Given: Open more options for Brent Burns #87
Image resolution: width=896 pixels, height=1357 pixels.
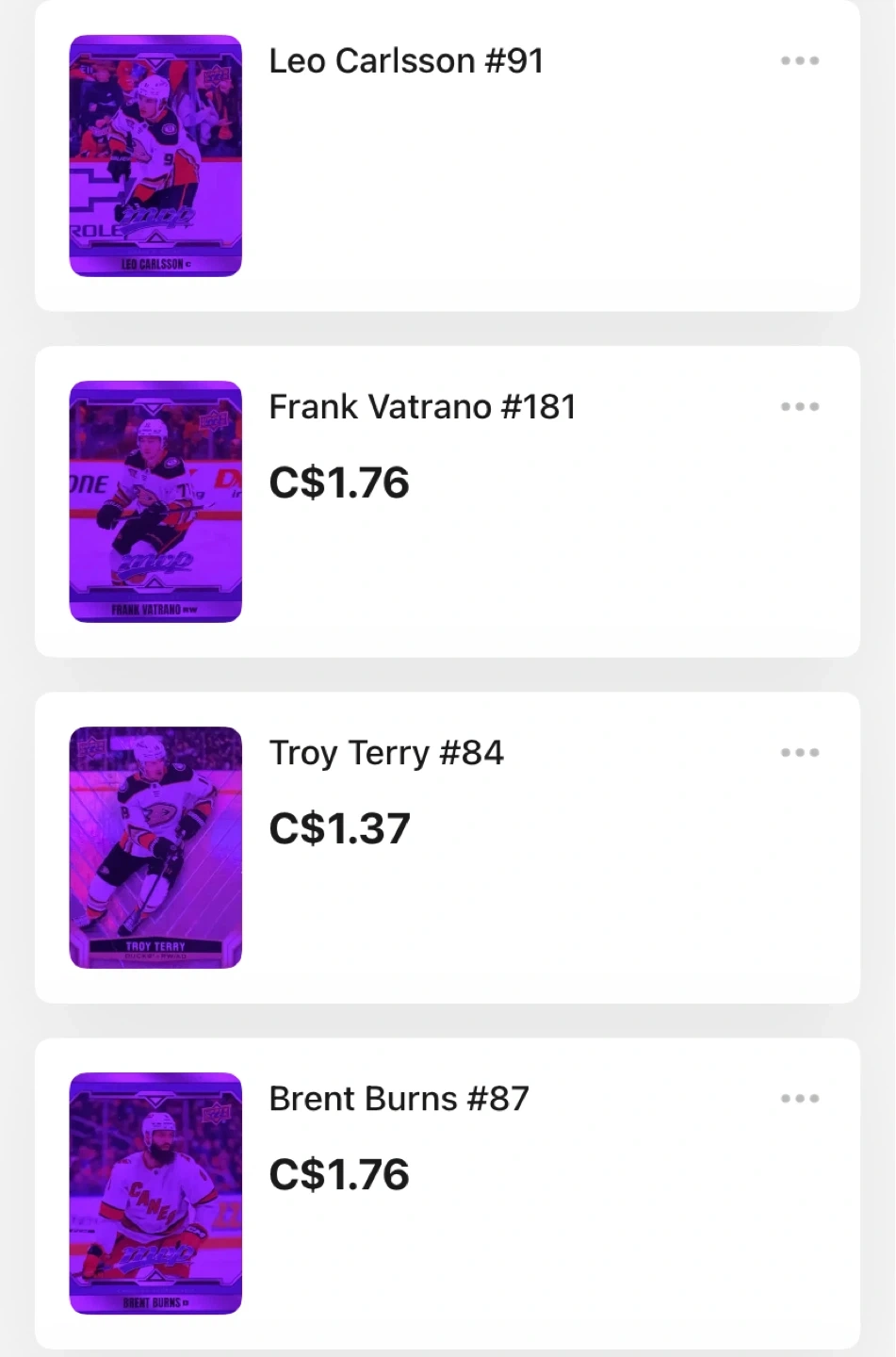Looking at the screenshot, I should 800,1099.
